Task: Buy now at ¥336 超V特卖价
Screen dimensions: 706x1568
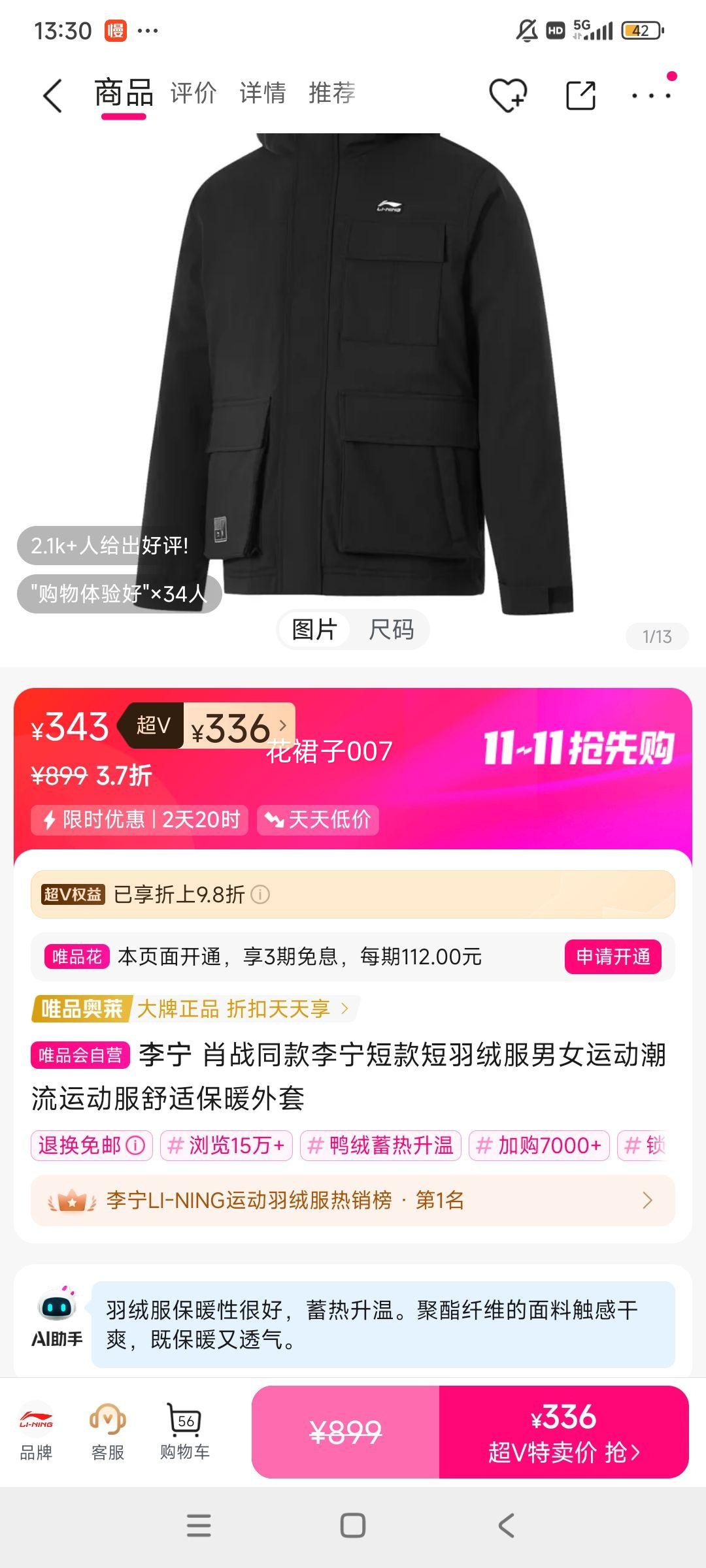Action: click(x=563, y=1432)
